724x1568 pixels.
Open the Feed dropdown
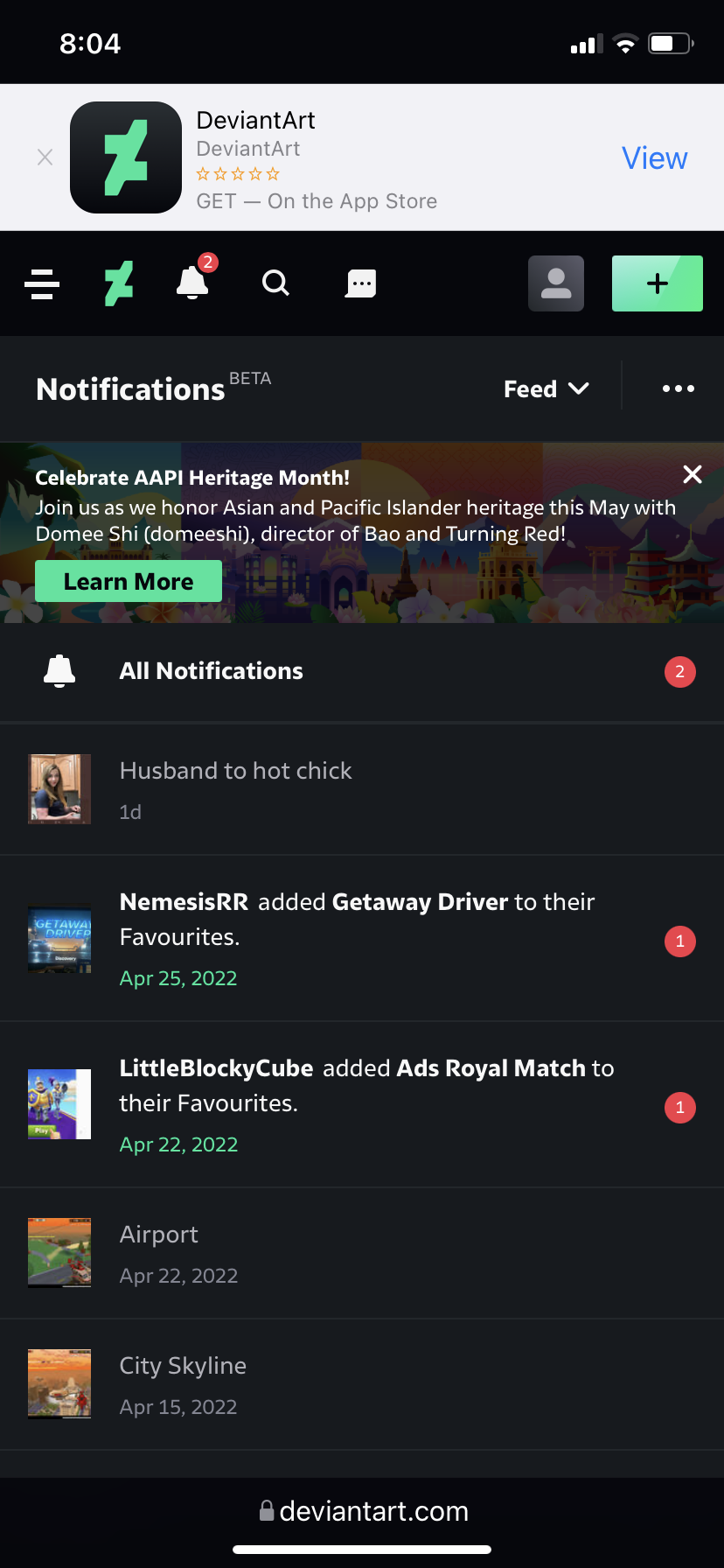546,388
